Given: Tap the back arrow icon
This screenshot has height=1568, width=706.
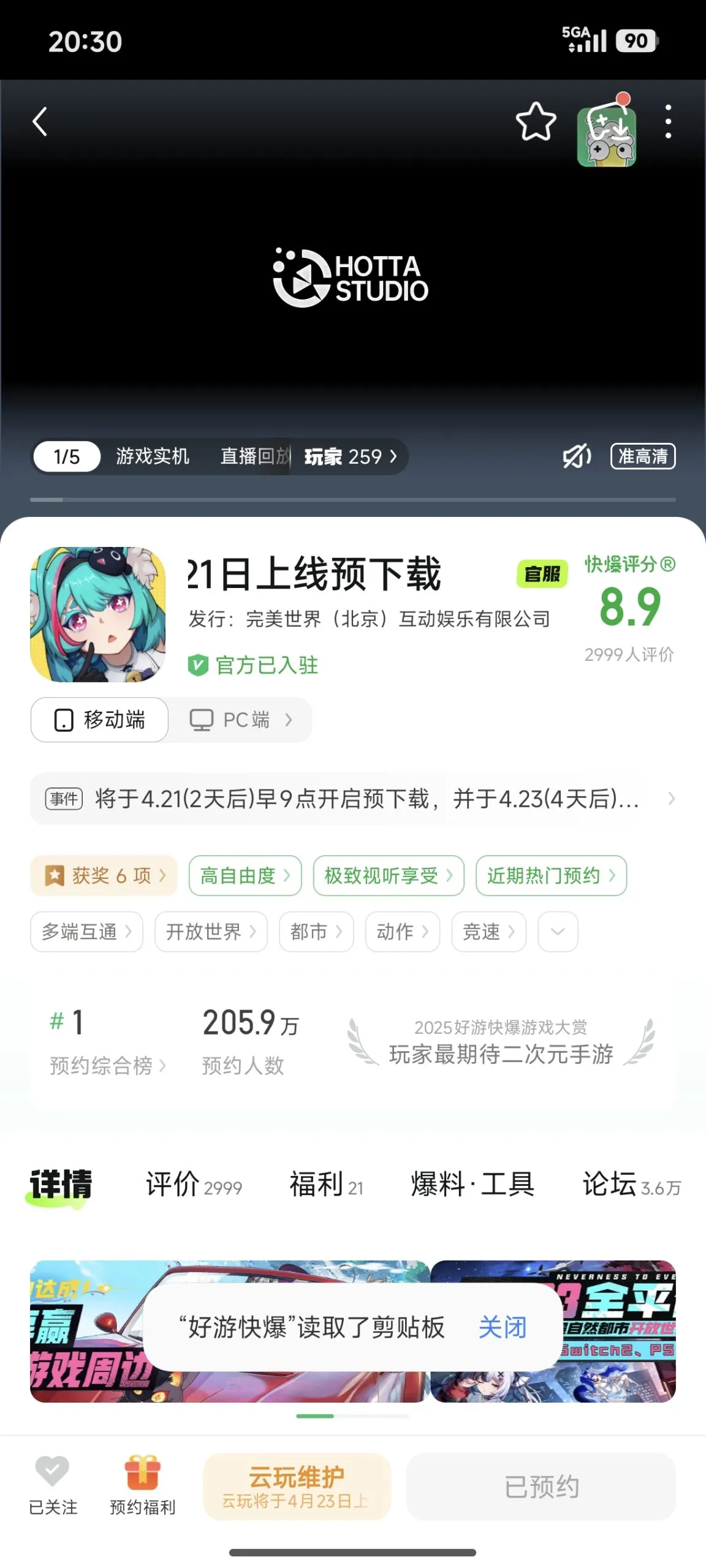Looking at the screenshot, I should (x=39, y=121).
